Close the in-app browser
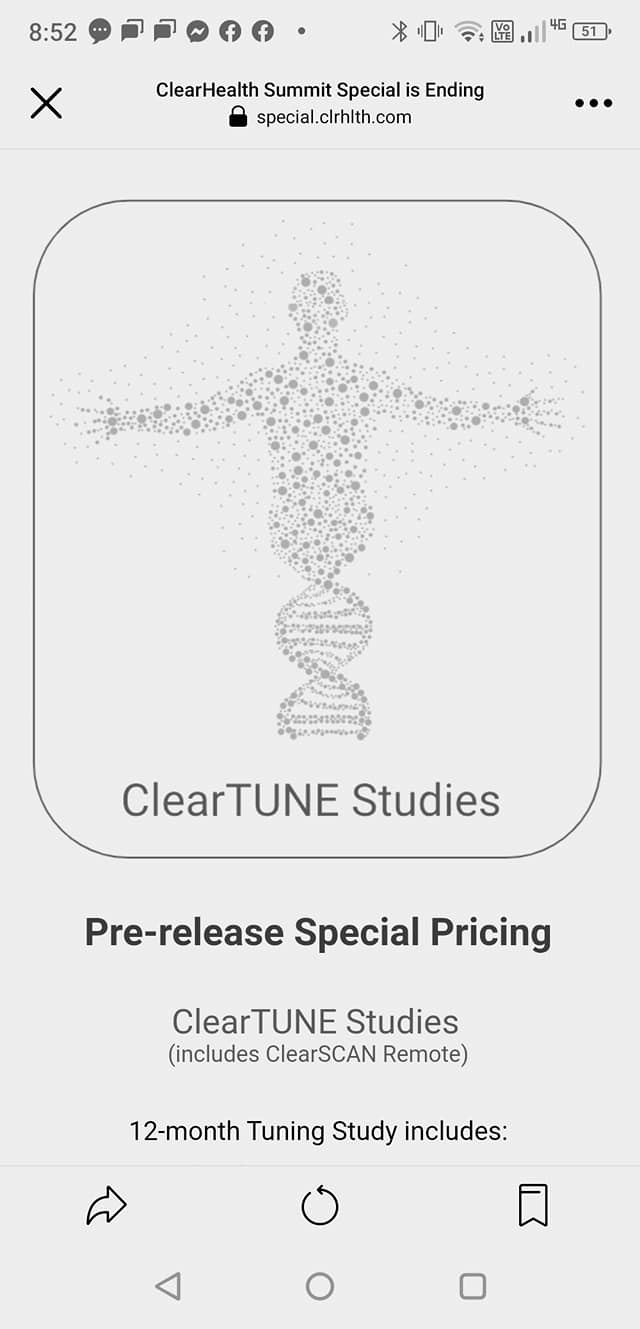Viewport: 640px width, 1329px height. [x=46, y=103]
